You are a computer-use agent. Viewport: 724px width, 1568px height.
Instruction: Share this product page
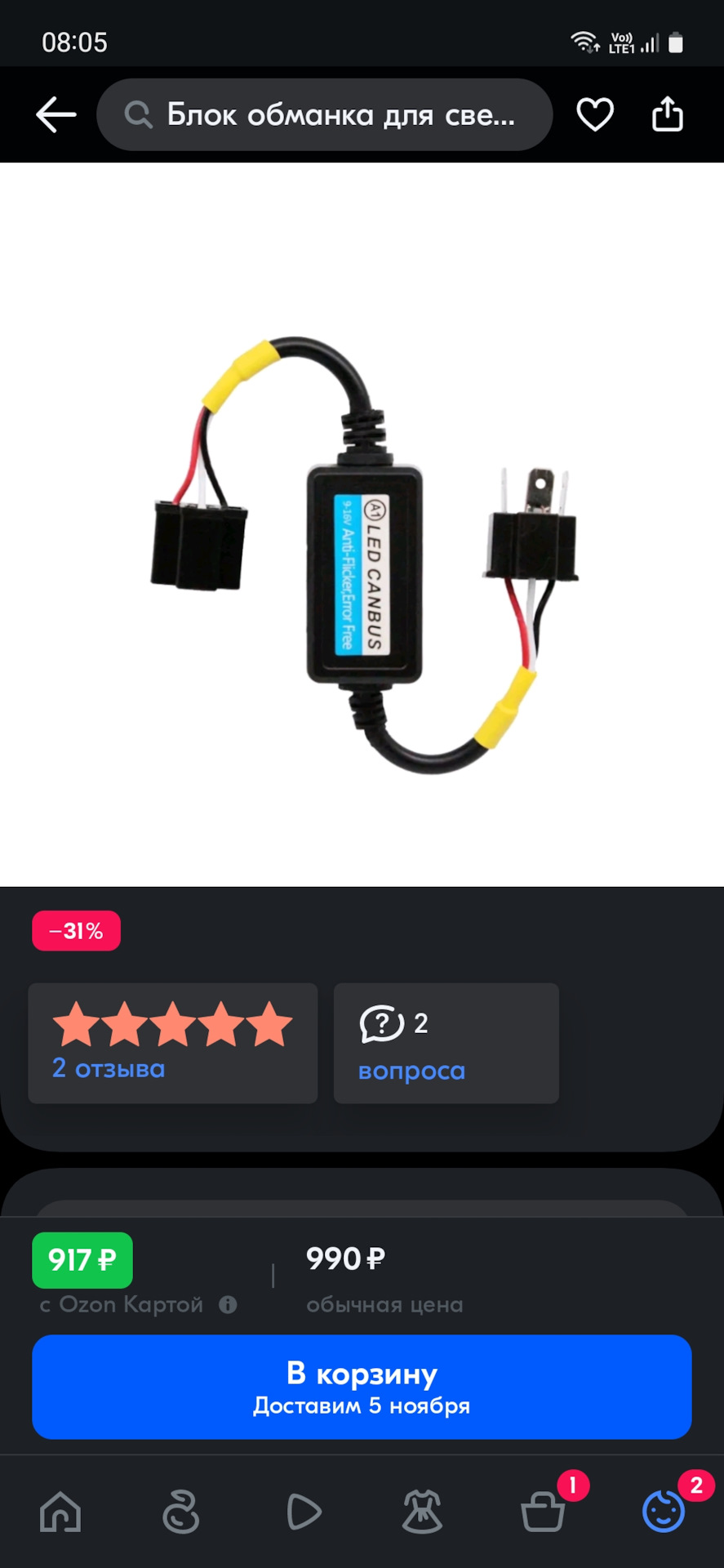click(x=667, y=115)
